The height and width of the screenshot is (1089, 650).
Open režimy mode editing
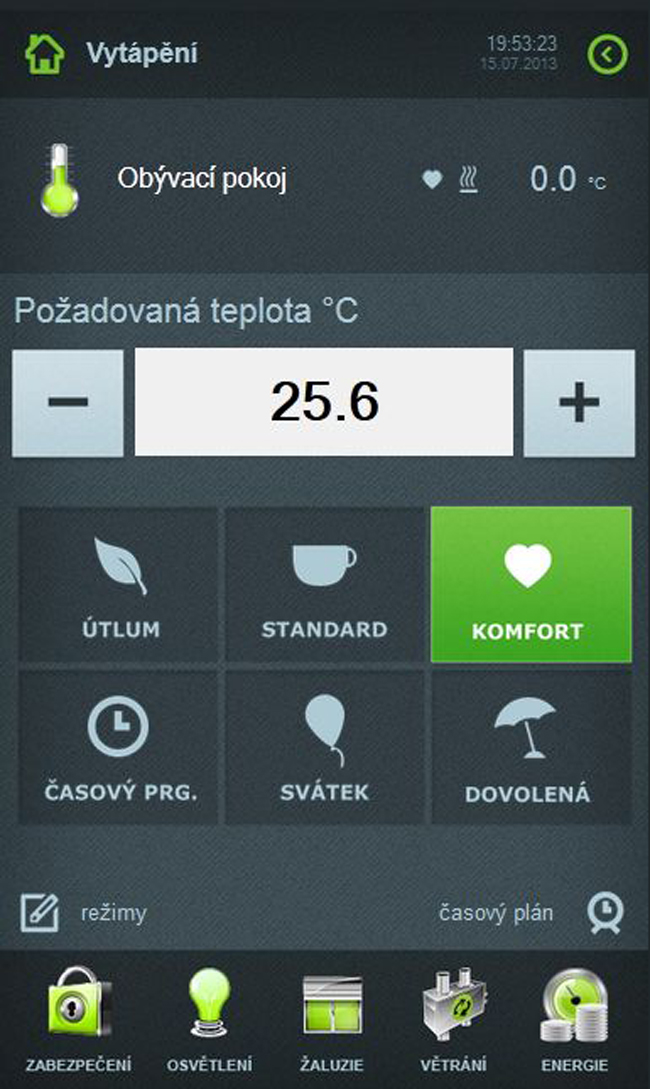(84, 913)
